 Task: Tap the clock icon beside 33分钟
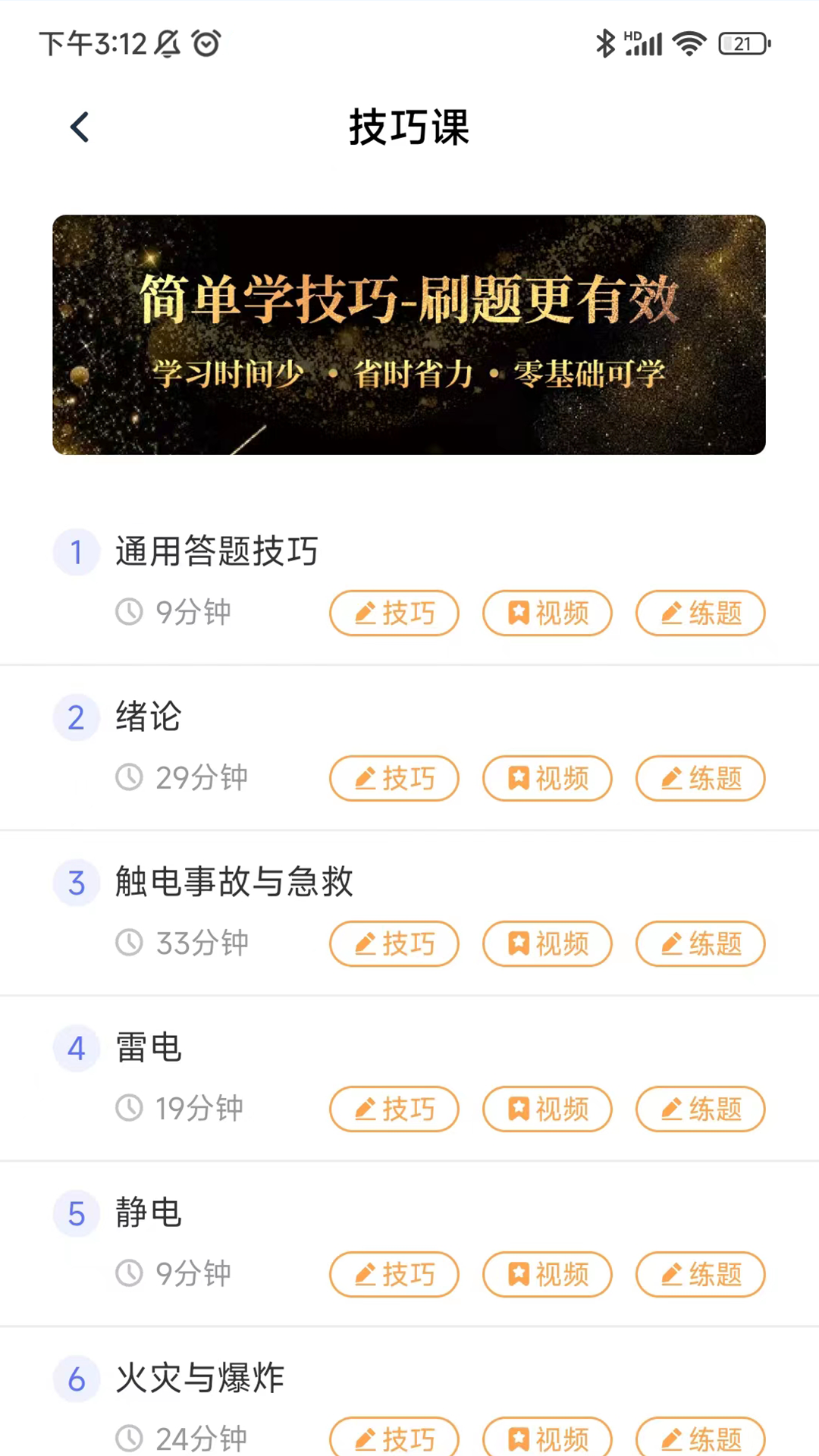tap(129, 943)
